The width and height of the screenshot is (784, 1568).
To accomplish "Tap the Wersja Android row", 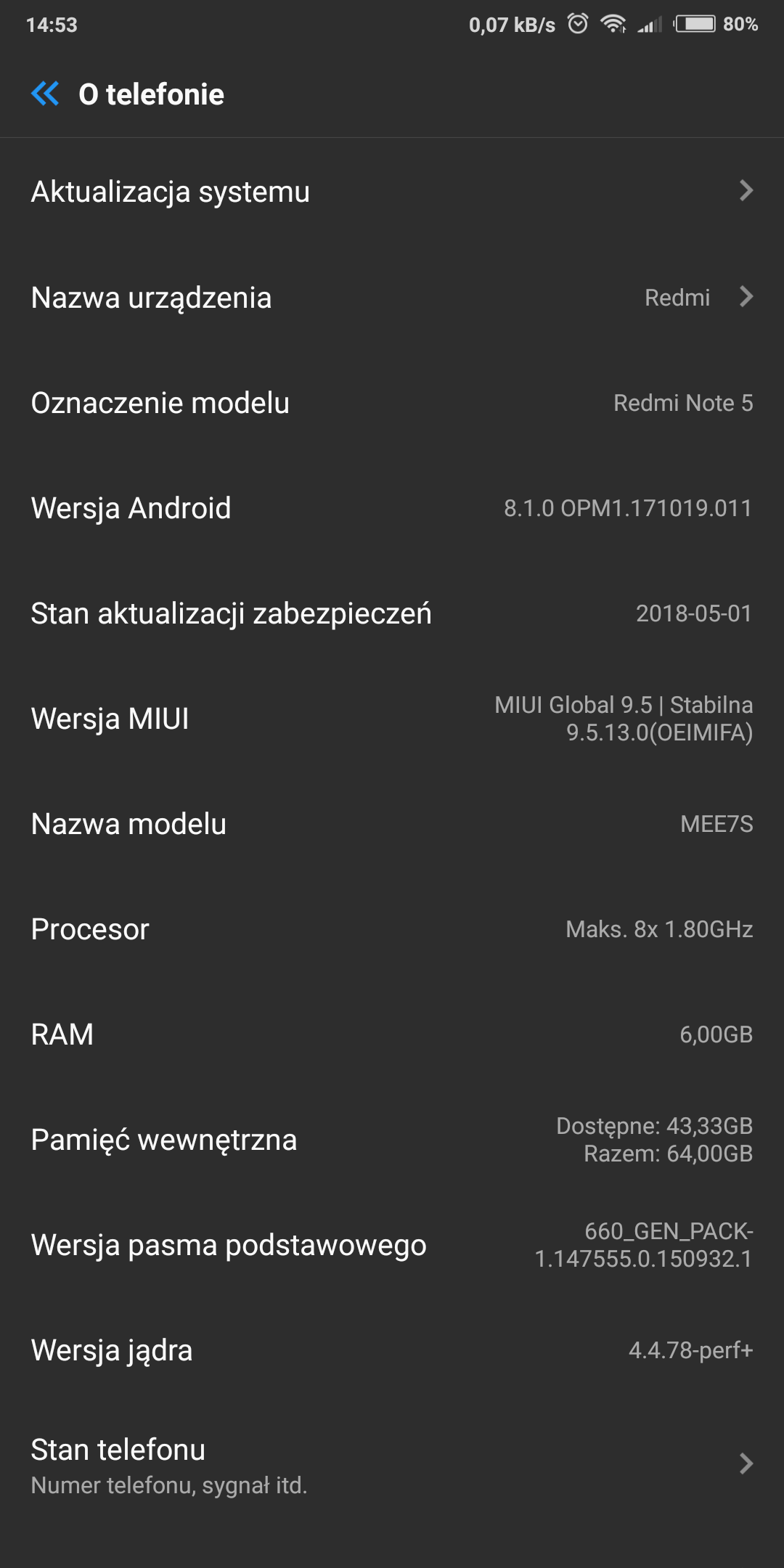I will point(392,508).
